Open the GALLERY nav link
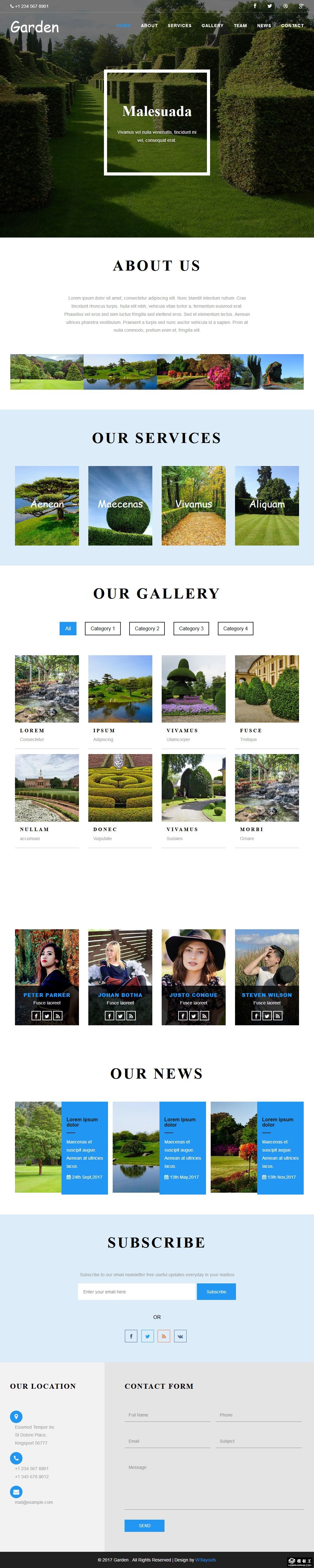The image size is (314, 1568). click(x=212, y=26)
